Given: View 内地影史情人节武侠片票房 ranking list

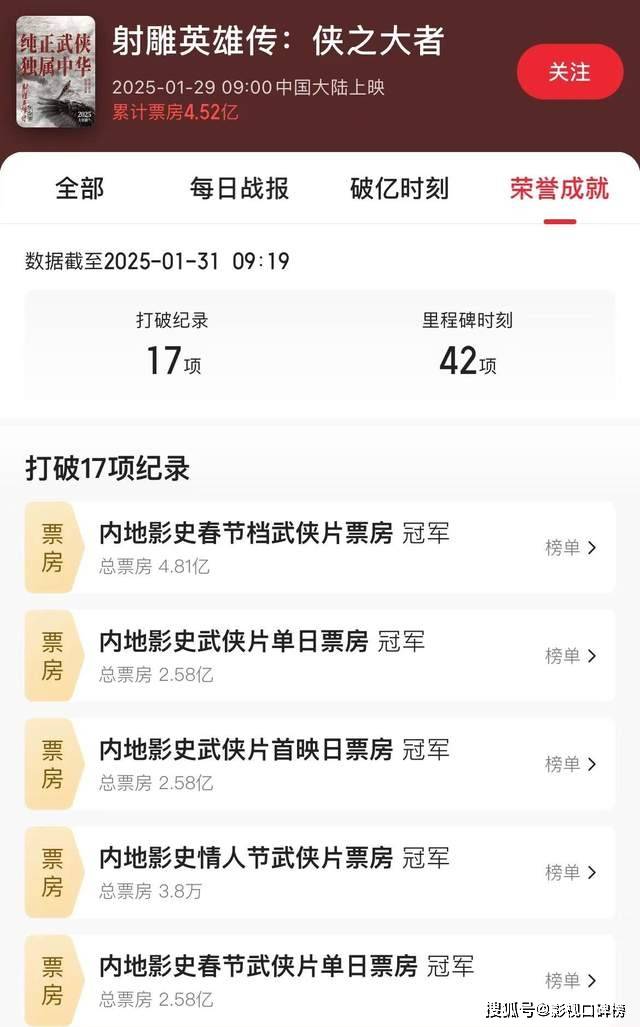Looking at the screenshot, I should tap(570, 872).
